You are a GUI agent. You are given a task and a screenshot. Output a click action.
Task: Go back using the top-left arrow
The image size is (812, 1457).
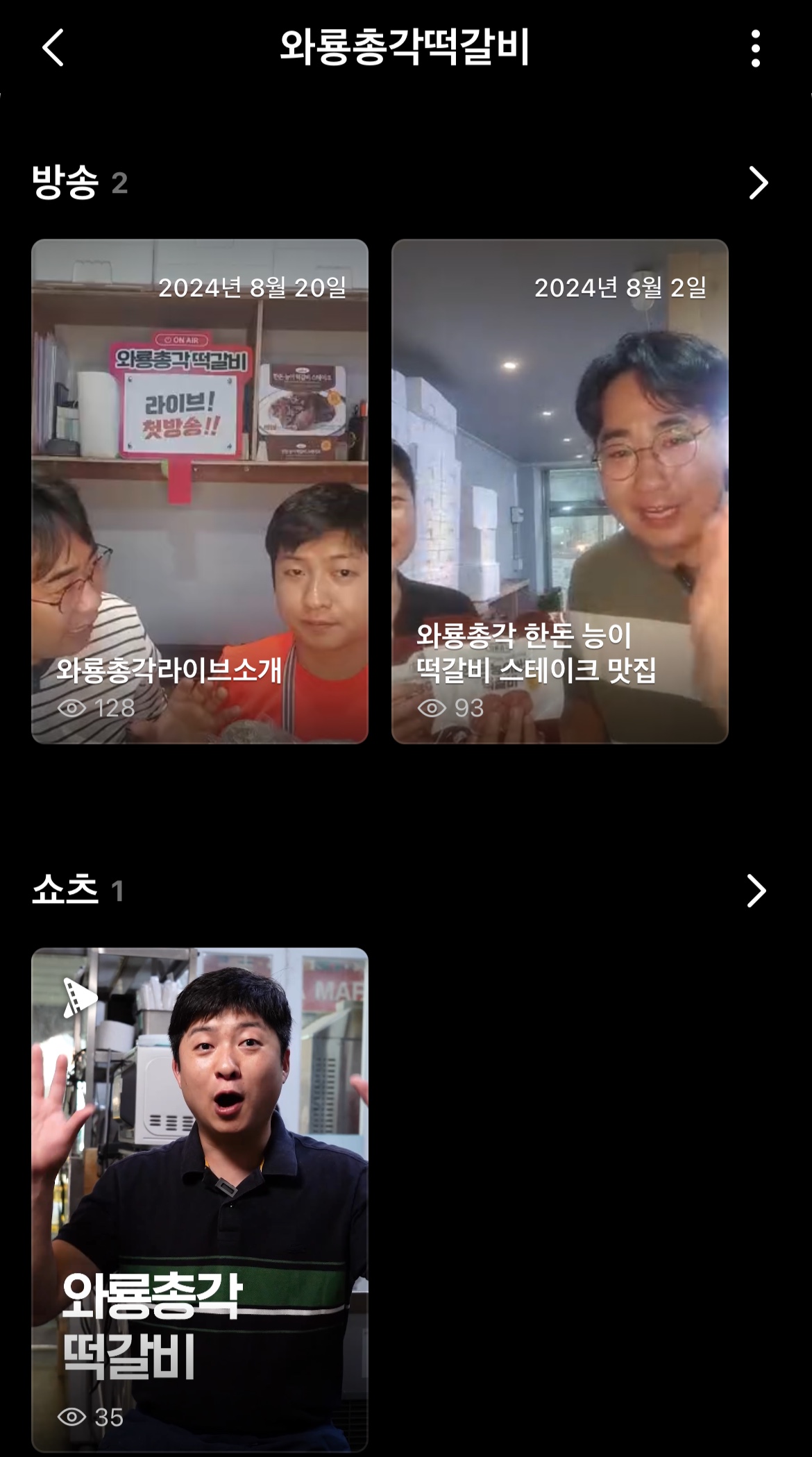coord(53,47)
